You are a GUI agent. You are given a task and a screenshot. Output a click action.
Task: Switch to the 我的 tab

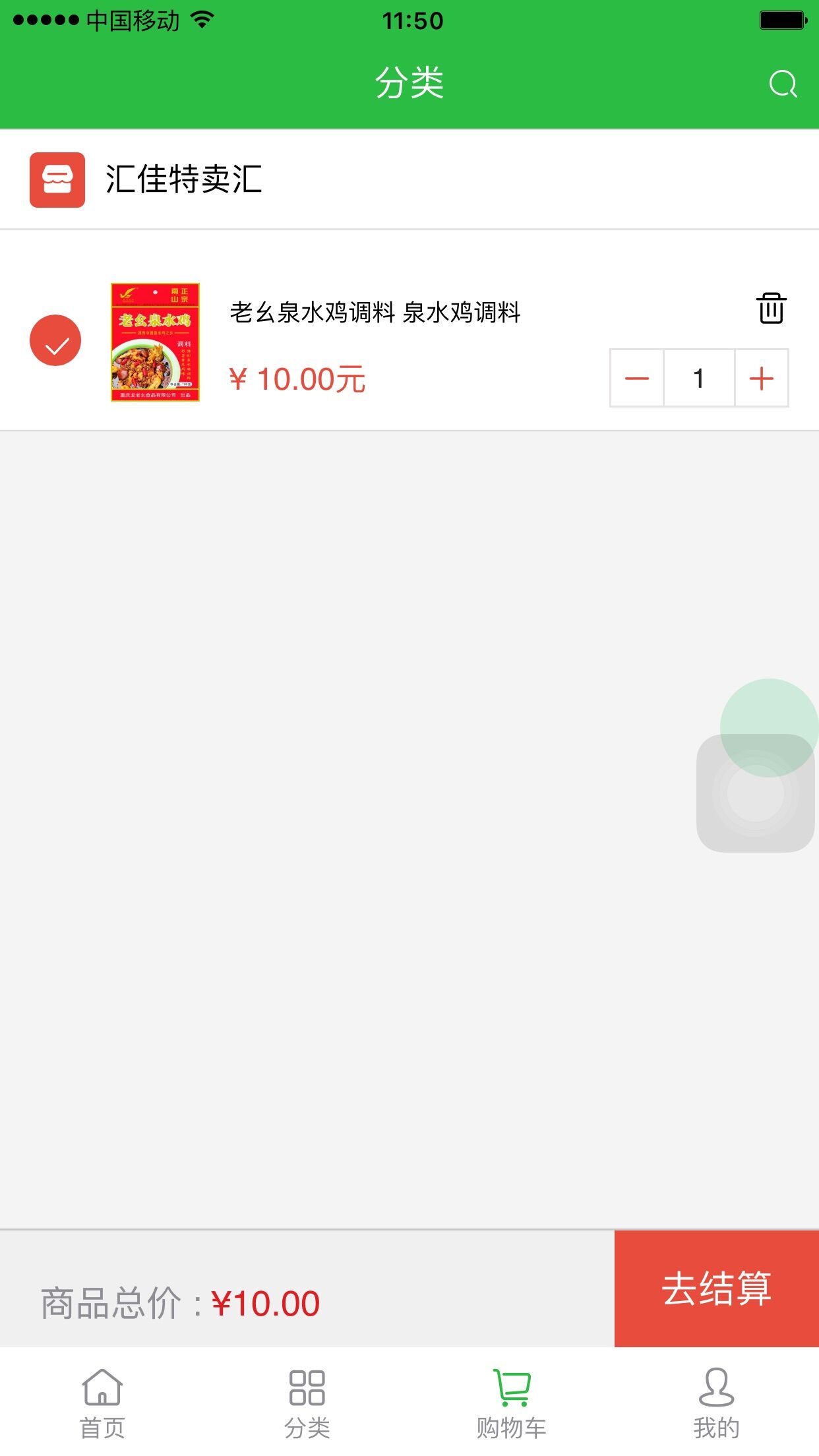click(x=716, y=1402)
